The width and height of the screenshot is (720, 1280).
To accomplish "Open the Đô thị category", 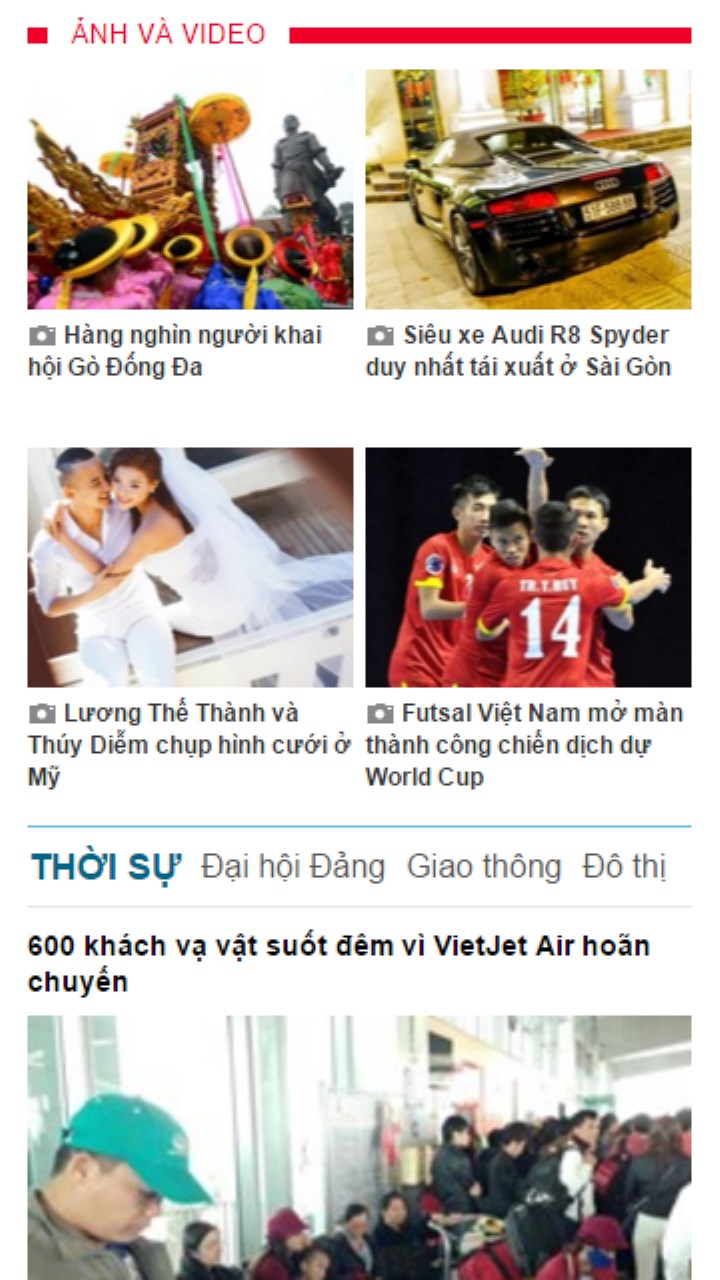I will tap(624, 867).
